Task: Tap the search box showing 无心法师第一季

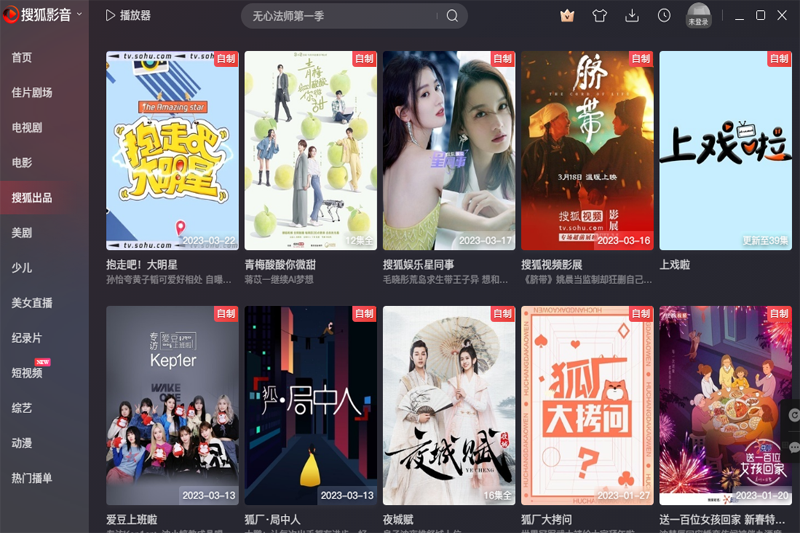Action: point(340,16)
